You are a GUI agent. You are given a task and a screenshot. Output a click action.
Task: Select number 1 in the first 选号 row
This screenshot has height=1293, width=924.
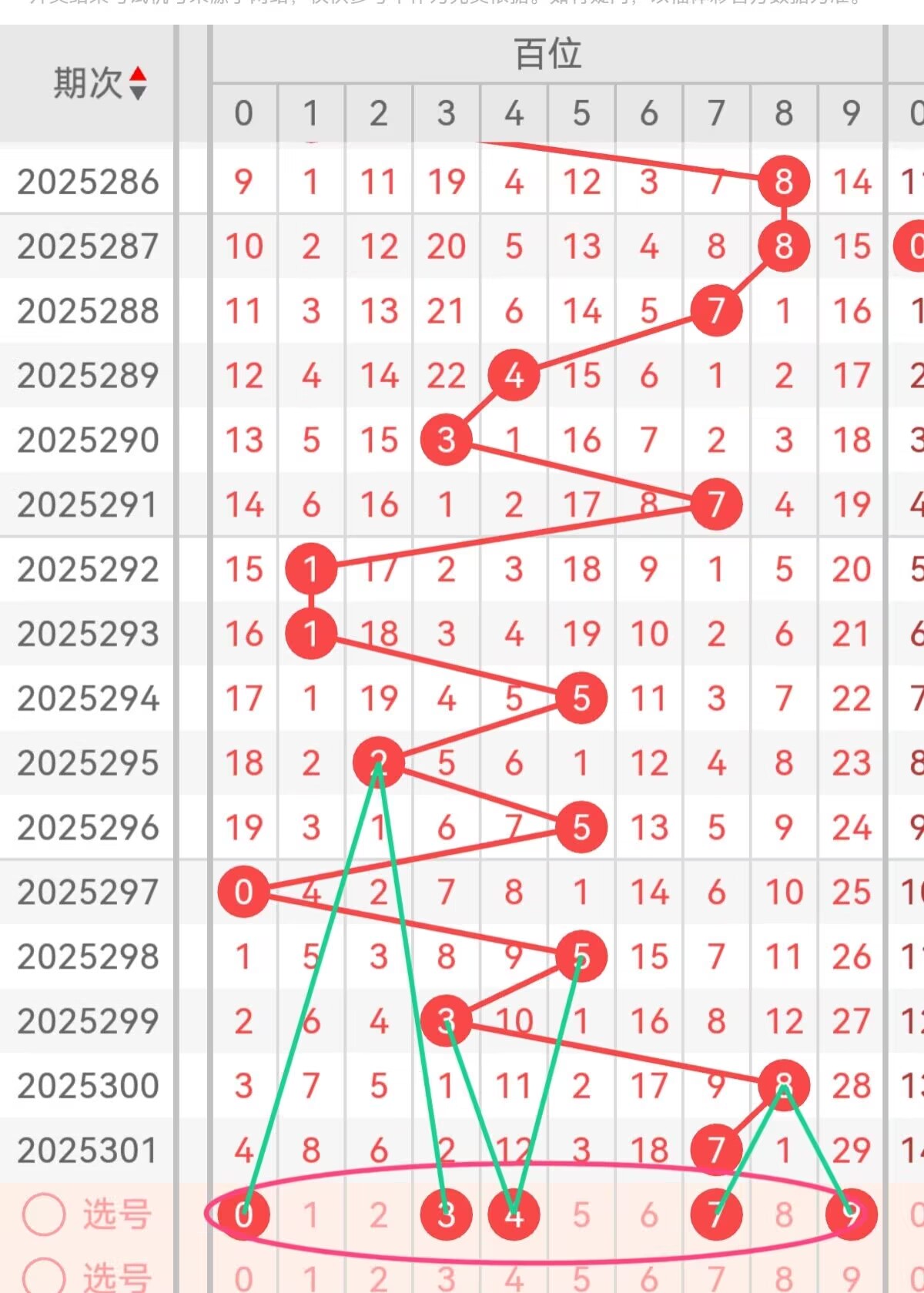point(311,1214)
